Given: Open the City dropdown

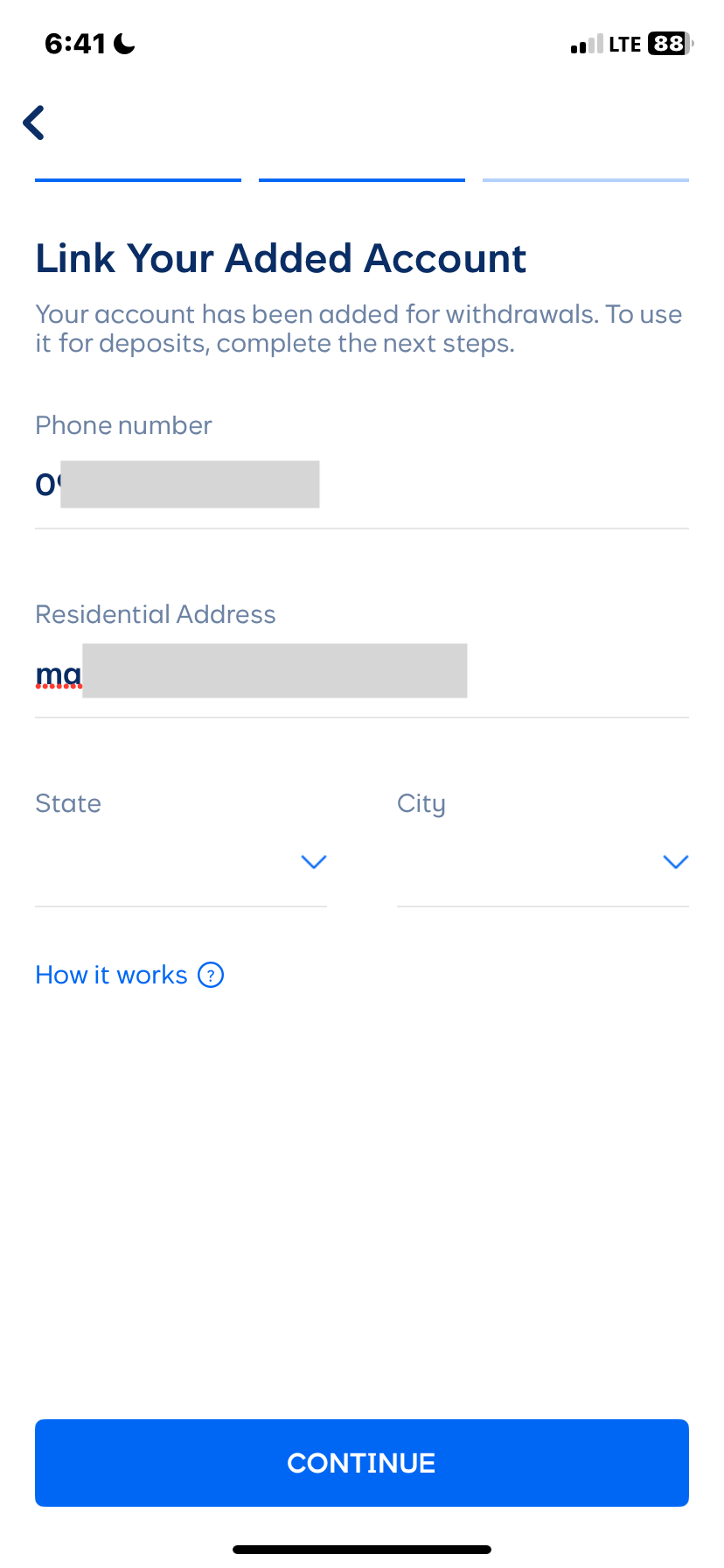Looking at the screenshot, I should point(542,862).
